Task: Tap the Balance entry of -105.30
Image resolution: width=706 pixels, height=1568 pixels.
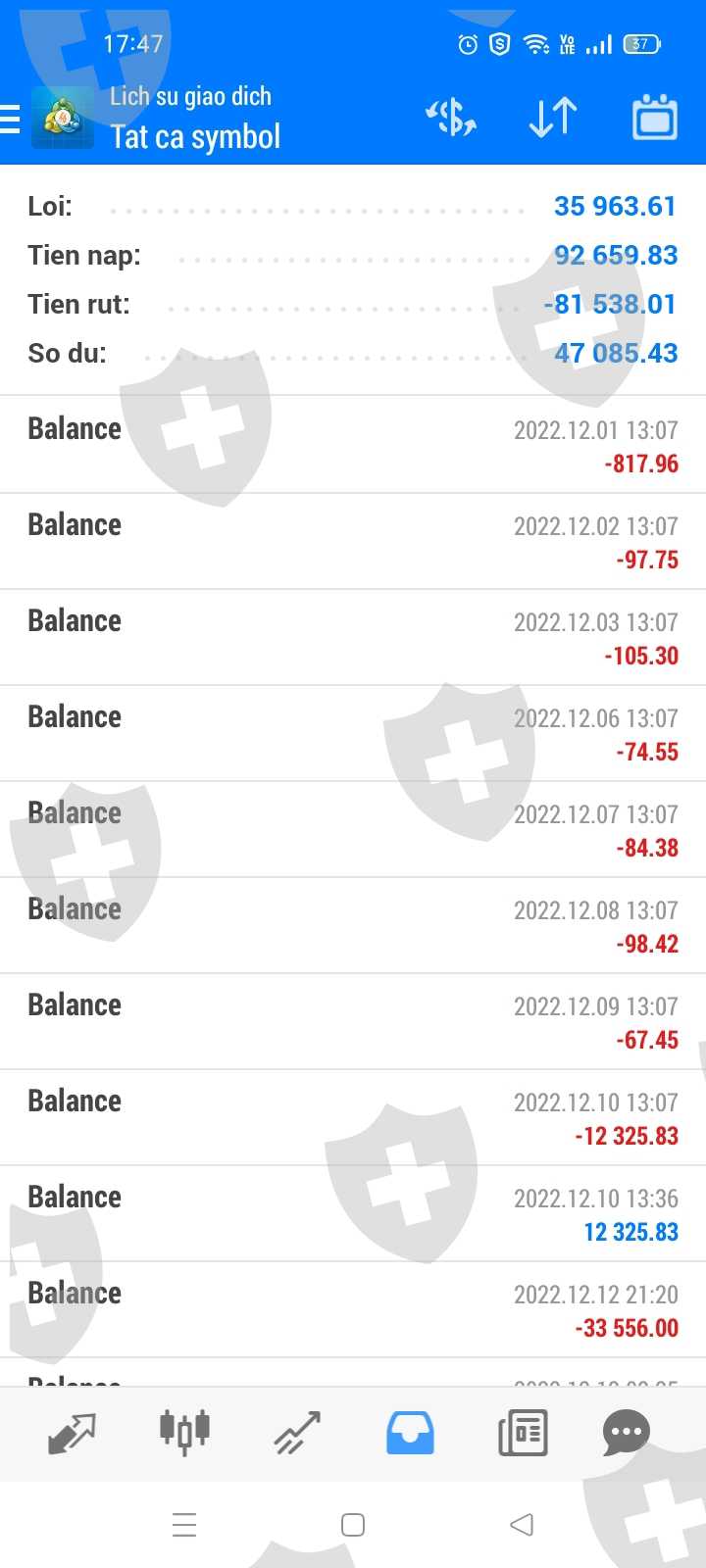Action: [x=353, y=637]
